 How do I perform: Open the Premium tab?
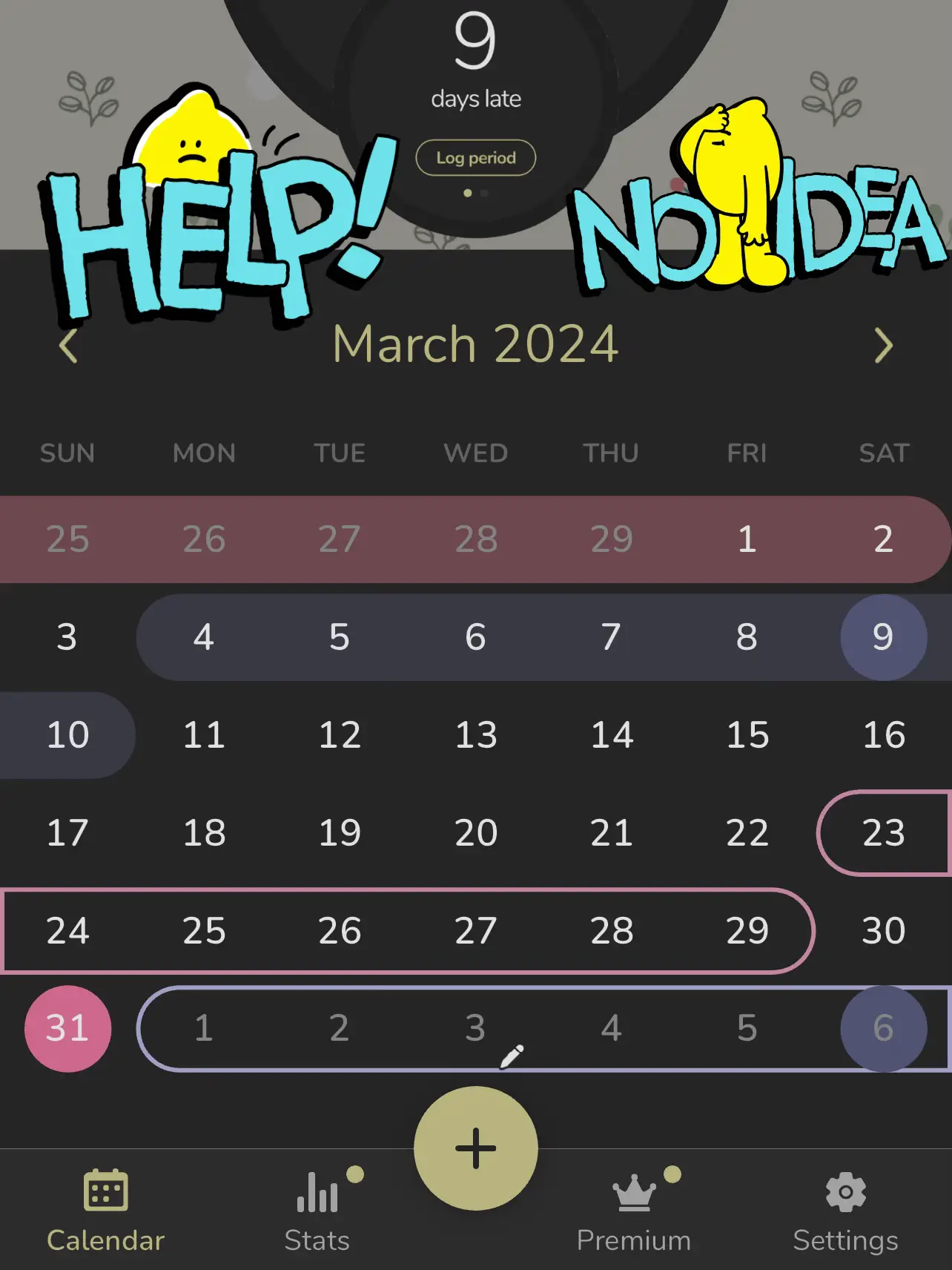[x=634, y=1211]
